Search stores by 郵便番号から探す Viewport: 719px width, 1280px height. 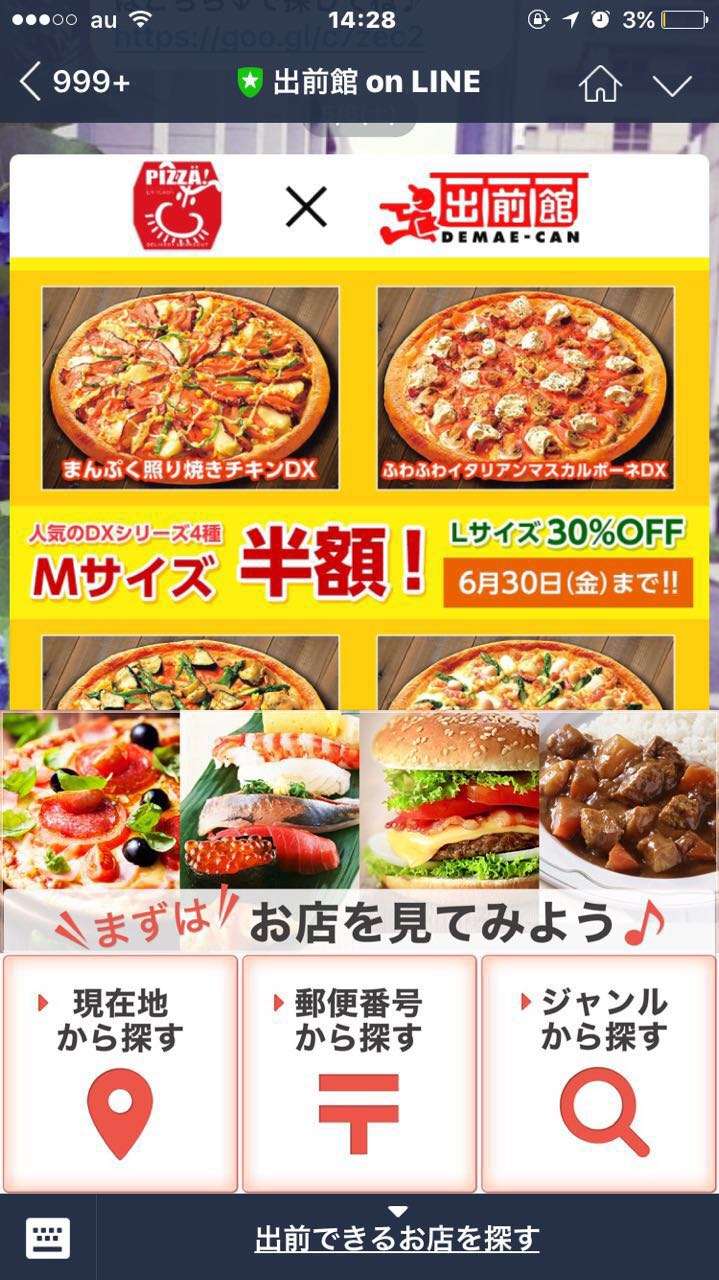[359, 1073]
